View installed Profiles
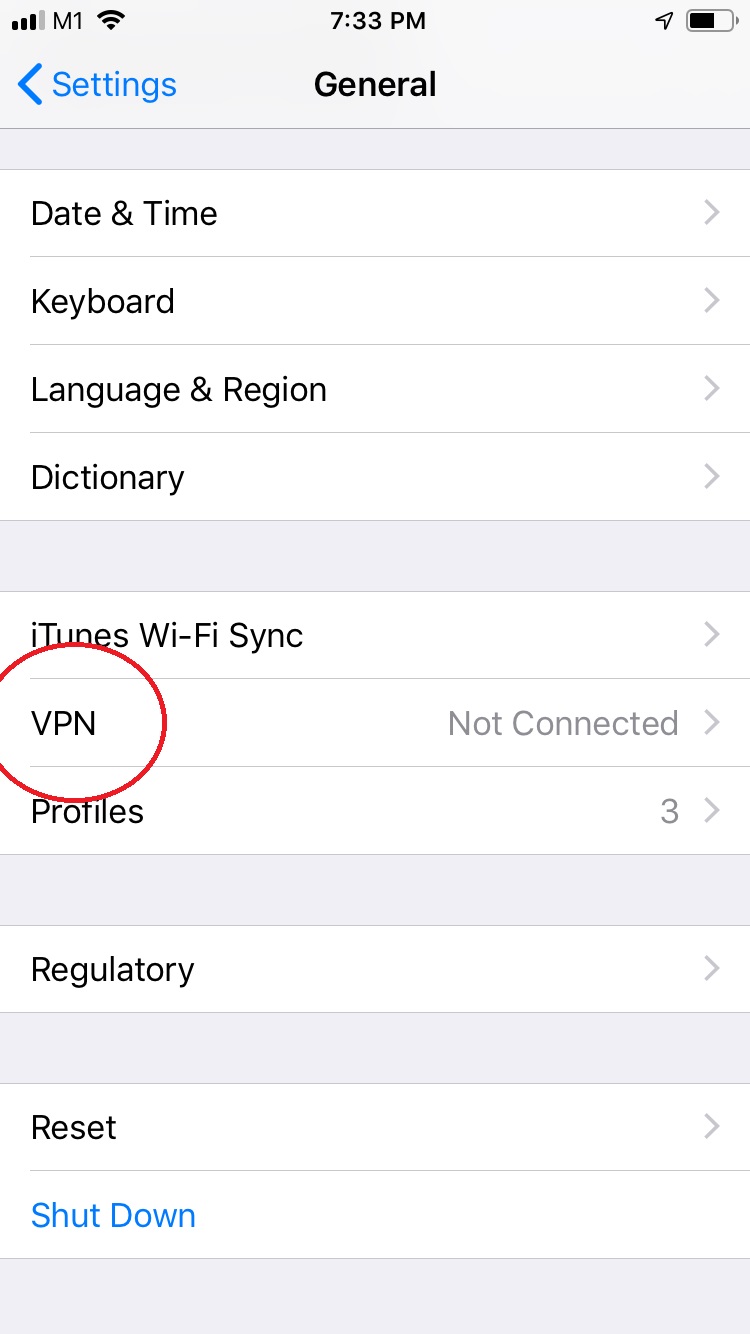 coord(375,811)
